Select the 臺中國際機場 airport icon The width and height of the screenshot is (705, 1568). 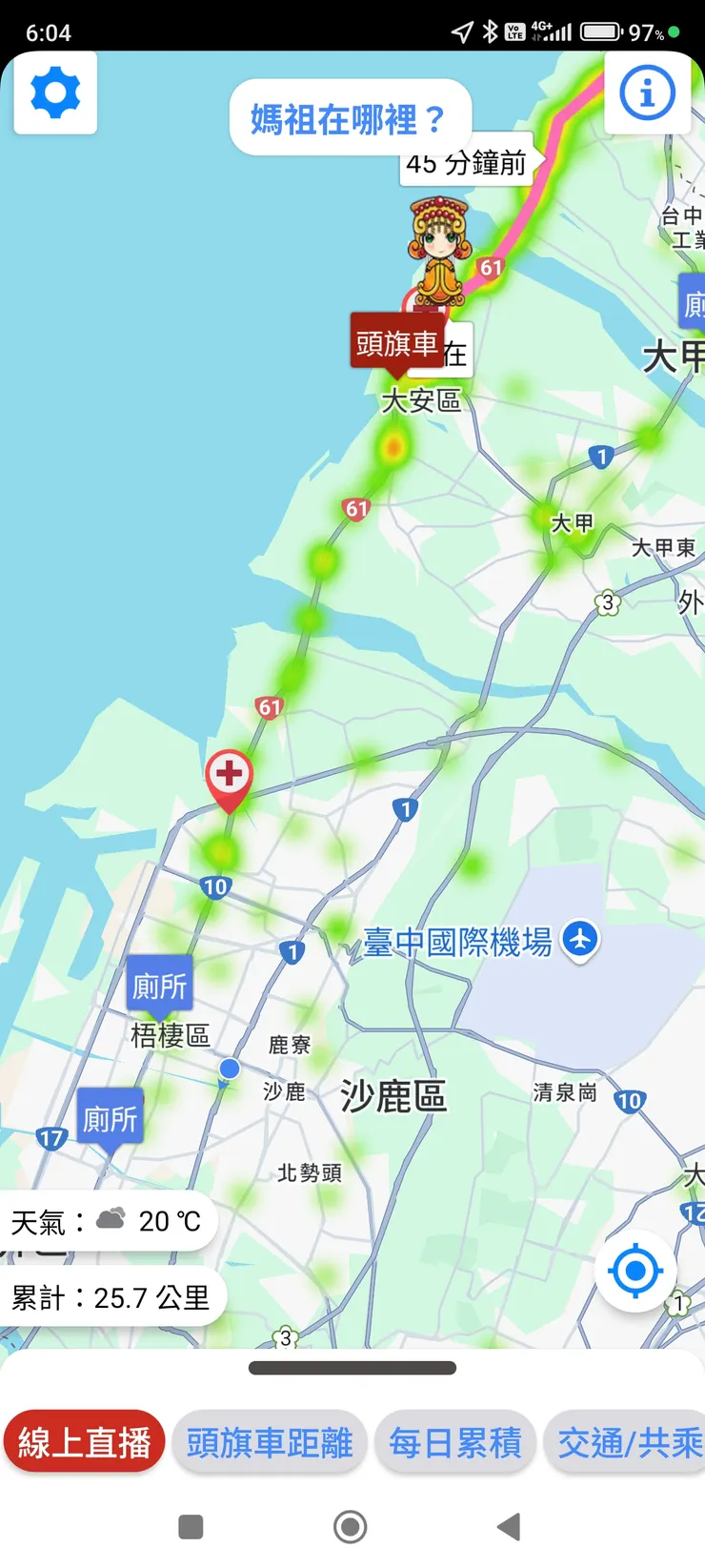580,938
